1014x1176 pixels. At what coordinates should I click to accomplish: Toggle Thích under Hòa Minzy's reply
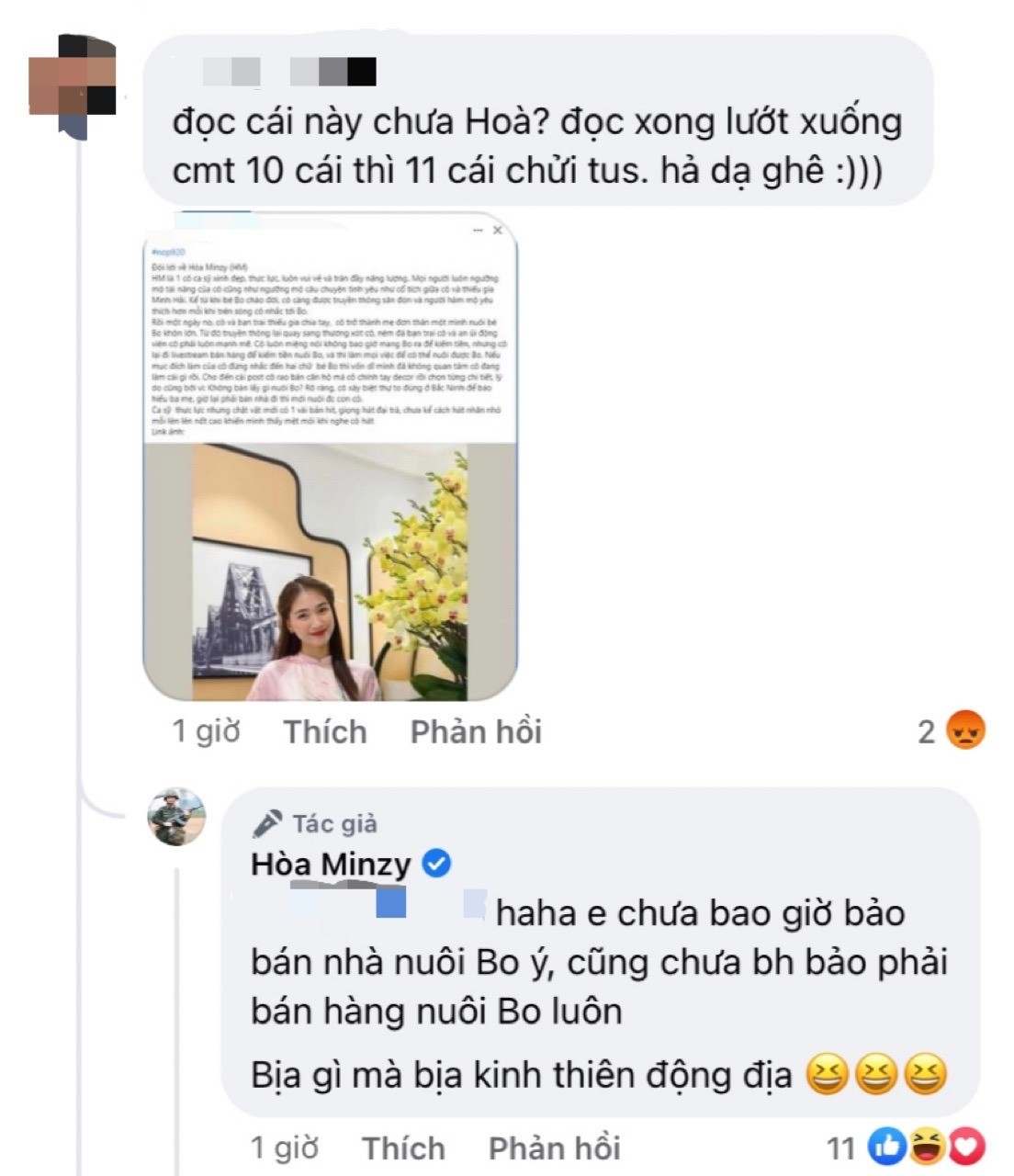404,1146
